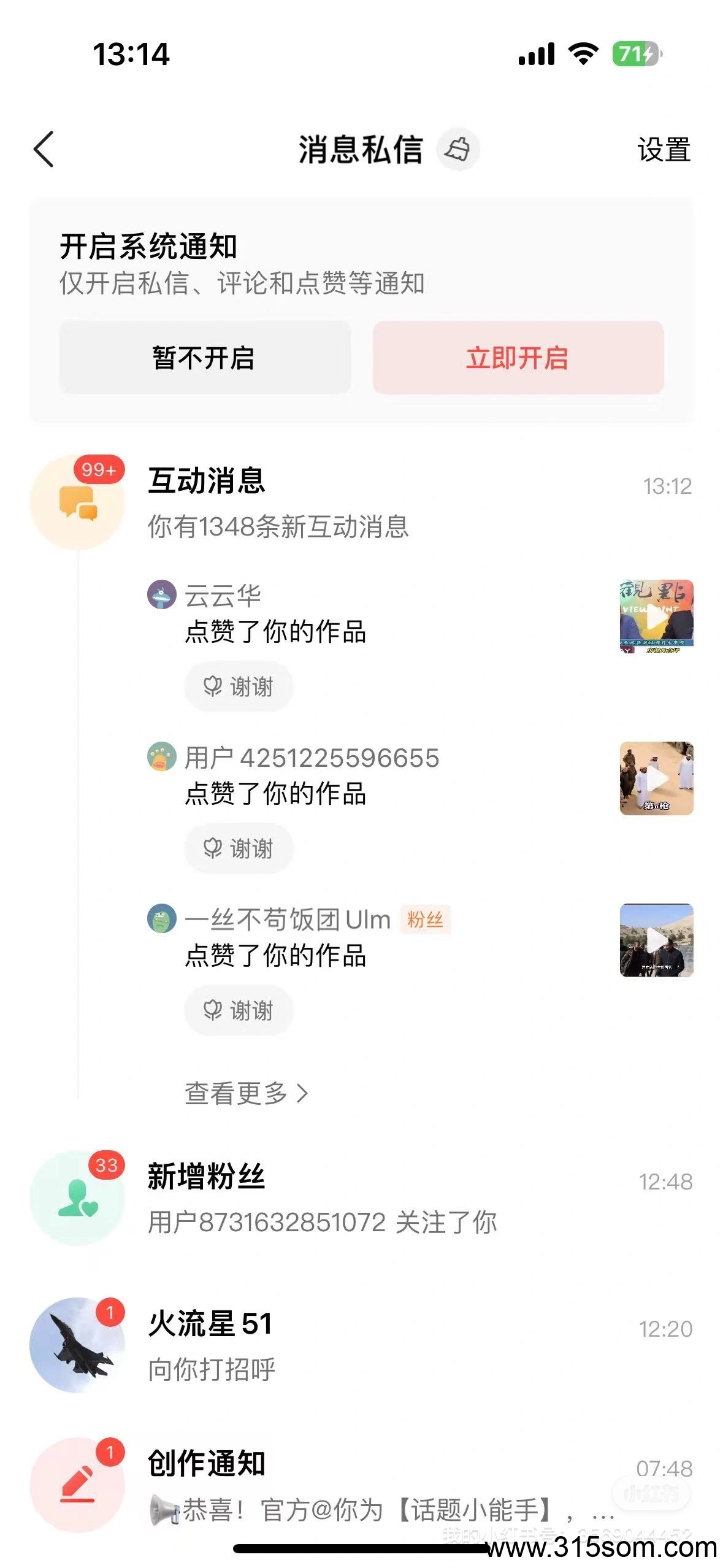Open the 新增粉丝 row
Screen dimensions: 723x1568
[x=361, y=1197]
